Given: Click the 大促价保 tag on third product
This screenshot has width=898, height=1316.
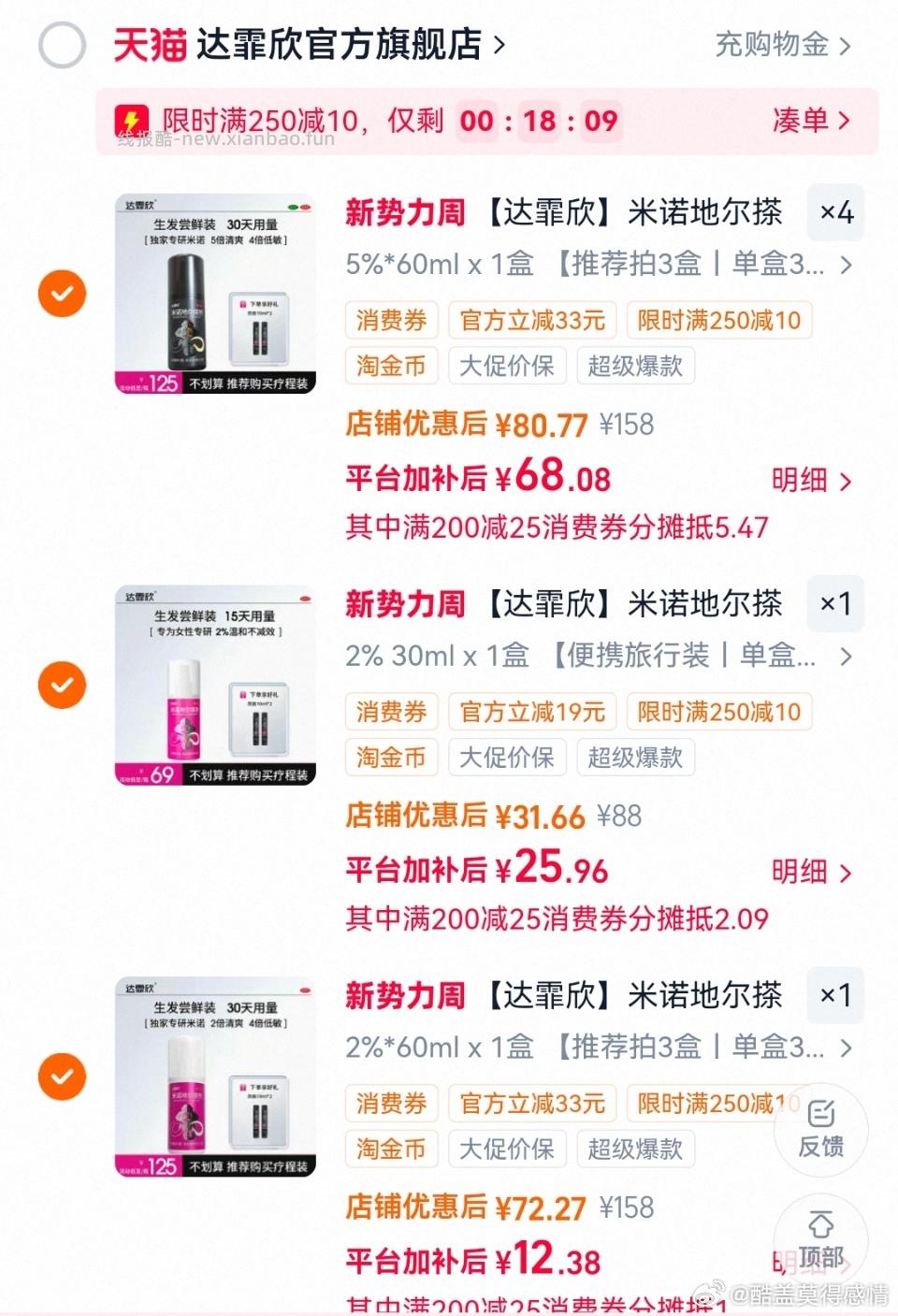Looking at the screenshot, I should 507,1150.
